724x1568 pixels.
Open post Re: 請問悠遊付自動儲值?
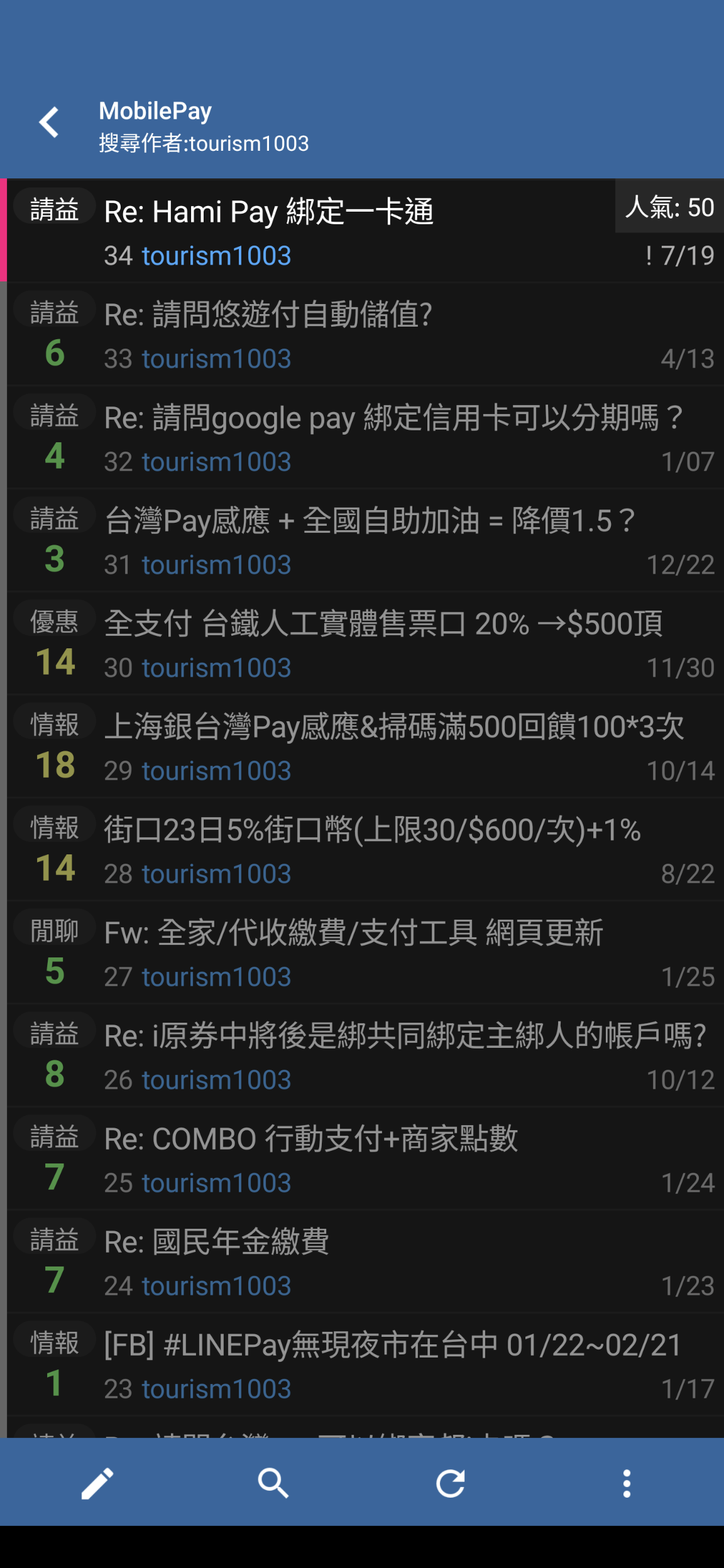click(x=365, y=334)
